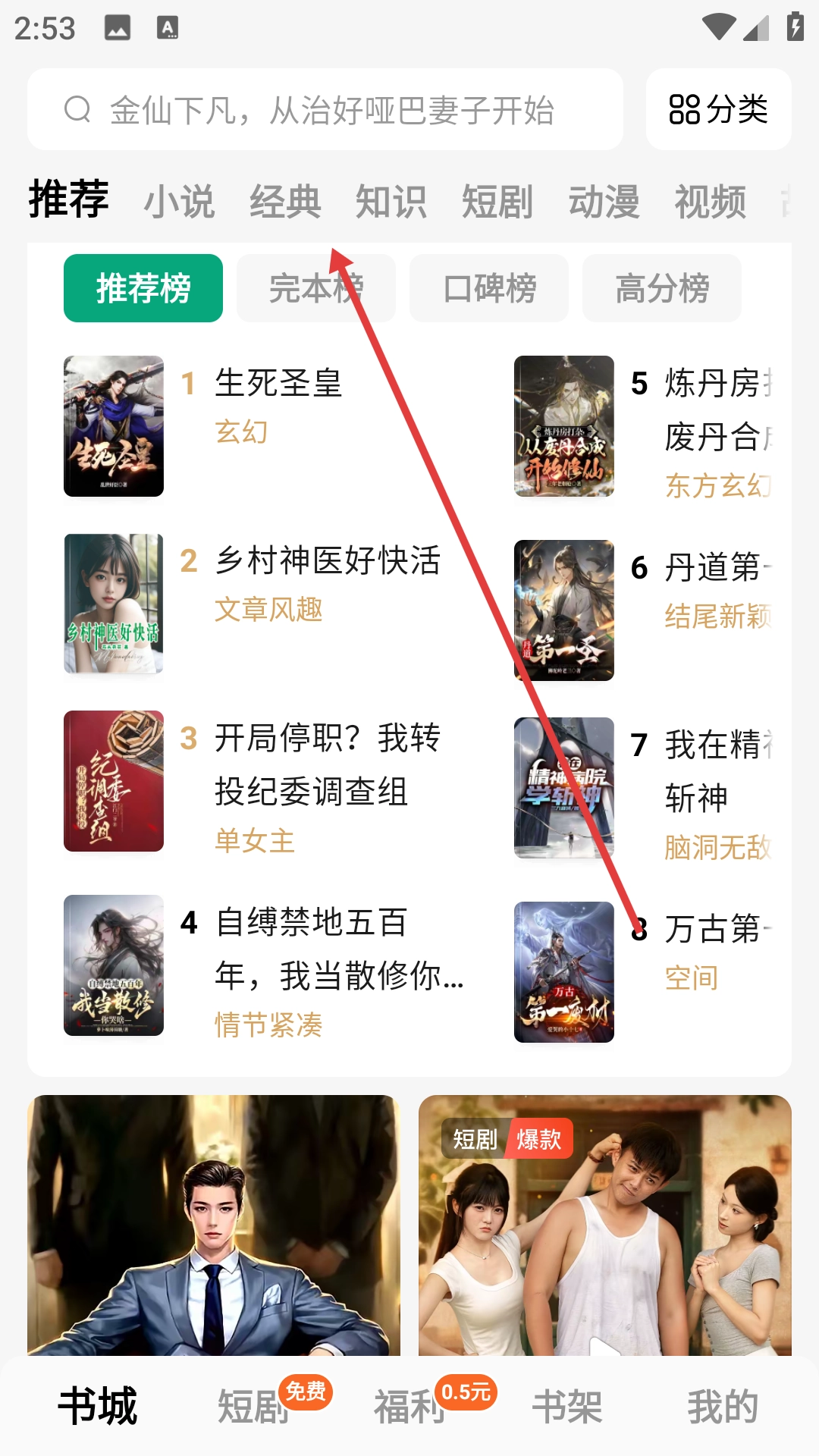819x1456 pixels.
Task: Tap the search box at the top
Action: (x=326, y=110)
